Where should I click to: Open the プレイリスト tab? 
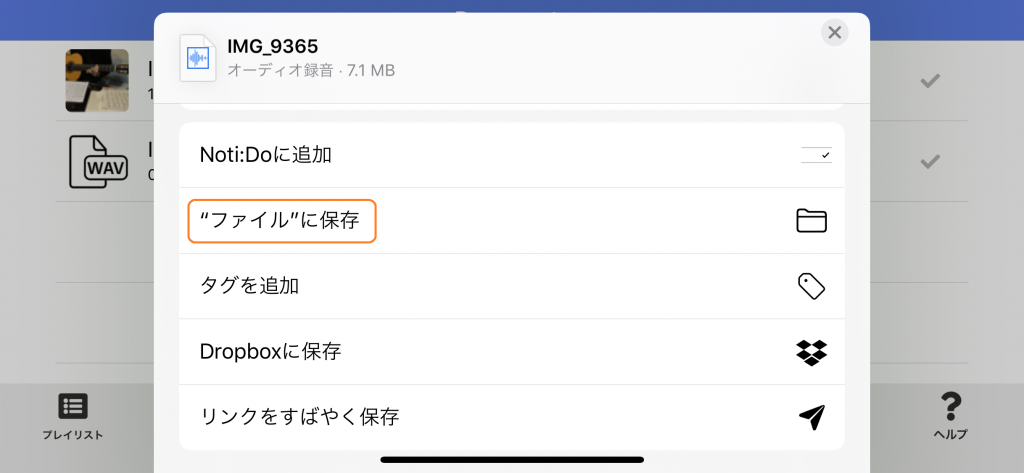pyautogui.click(x=72, y=416)
